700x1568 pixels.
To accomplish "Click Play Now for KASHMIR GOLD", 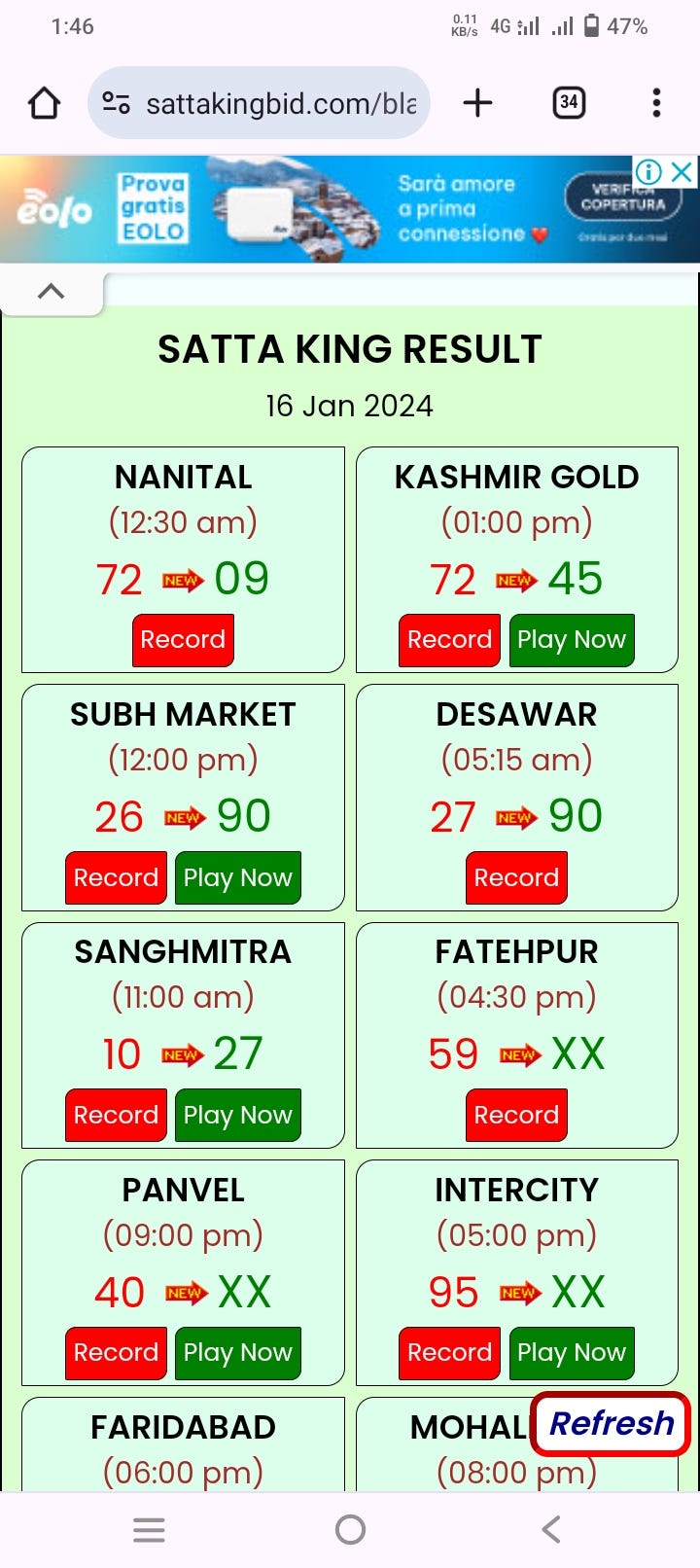I will pos(572,639).
